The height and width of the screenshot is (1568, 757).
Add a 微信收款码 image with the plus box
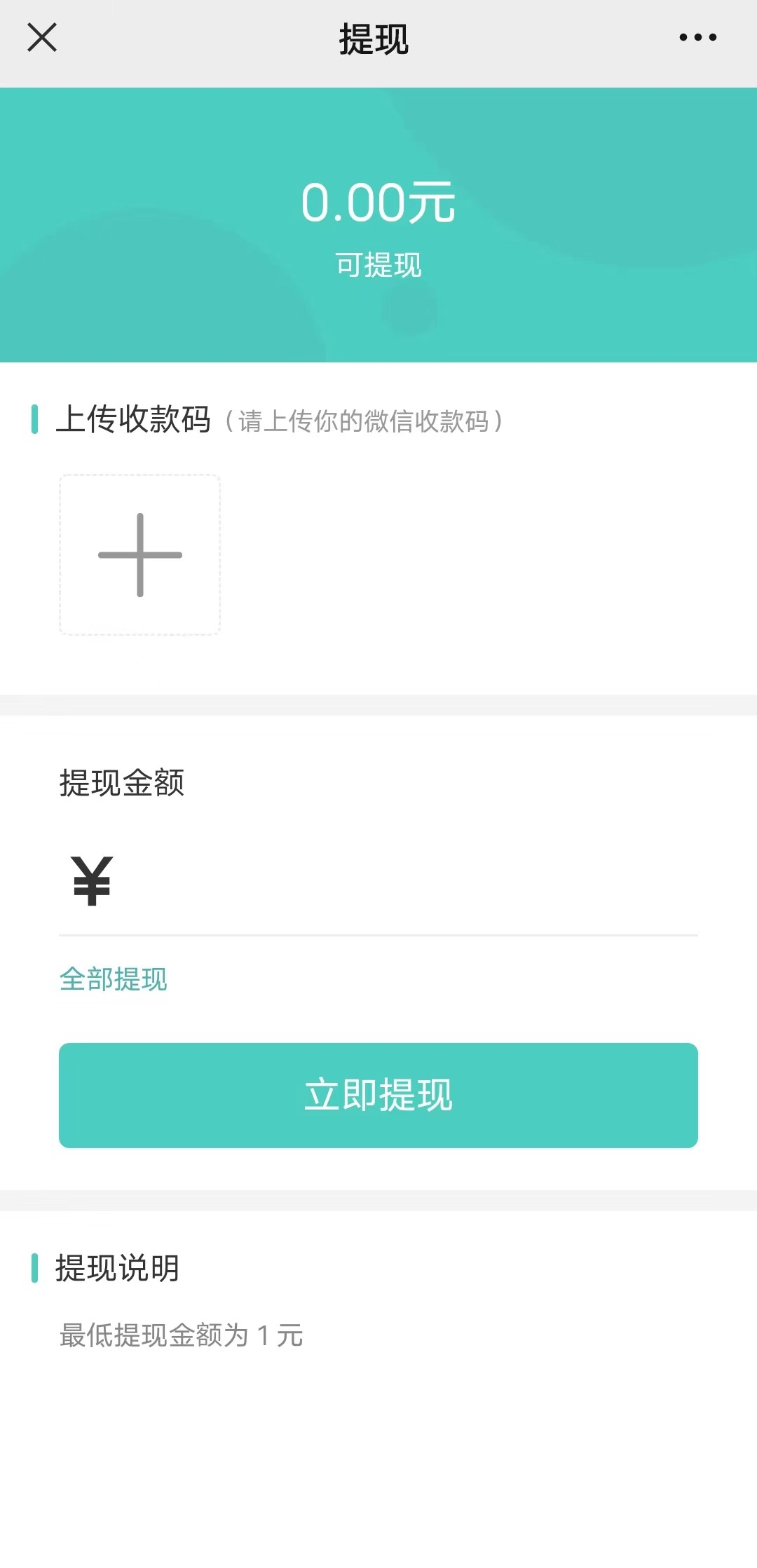coord(140,554)
